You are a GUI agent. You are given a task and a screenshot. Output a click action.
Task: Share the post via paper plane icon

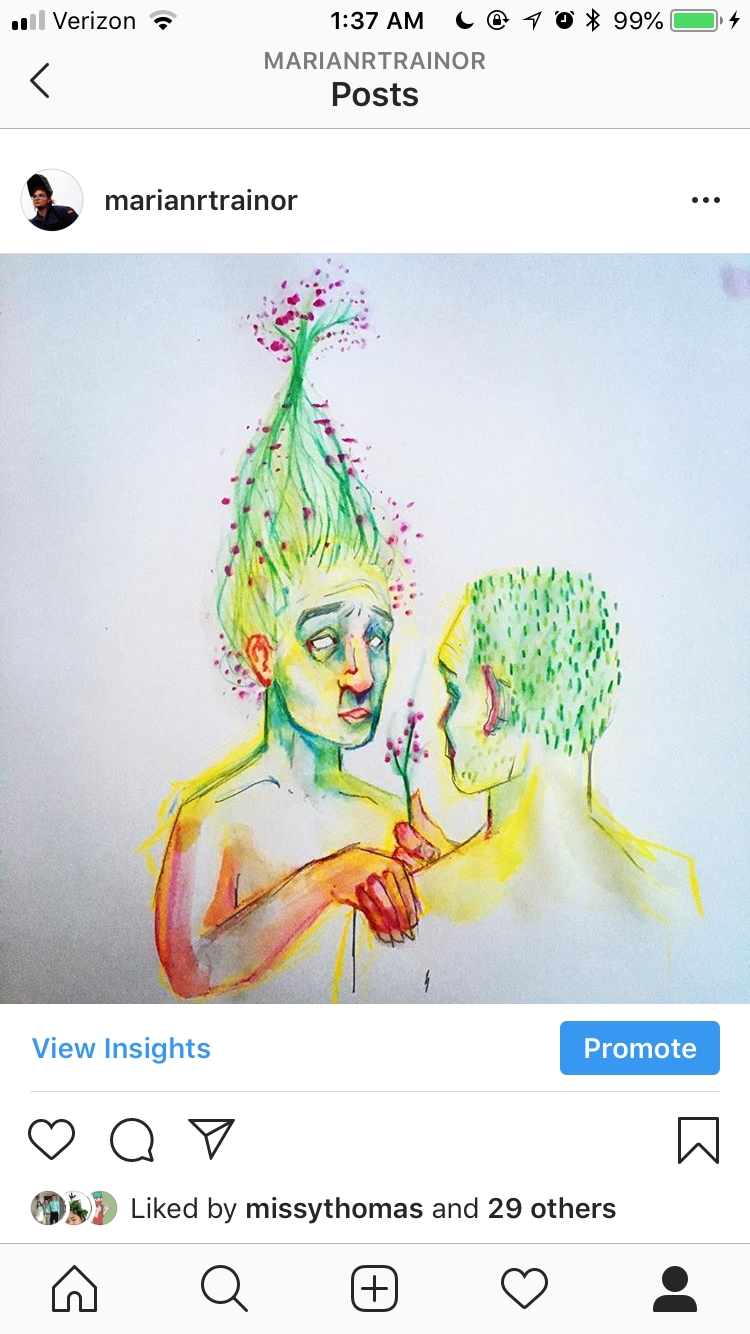point(211,1139)
